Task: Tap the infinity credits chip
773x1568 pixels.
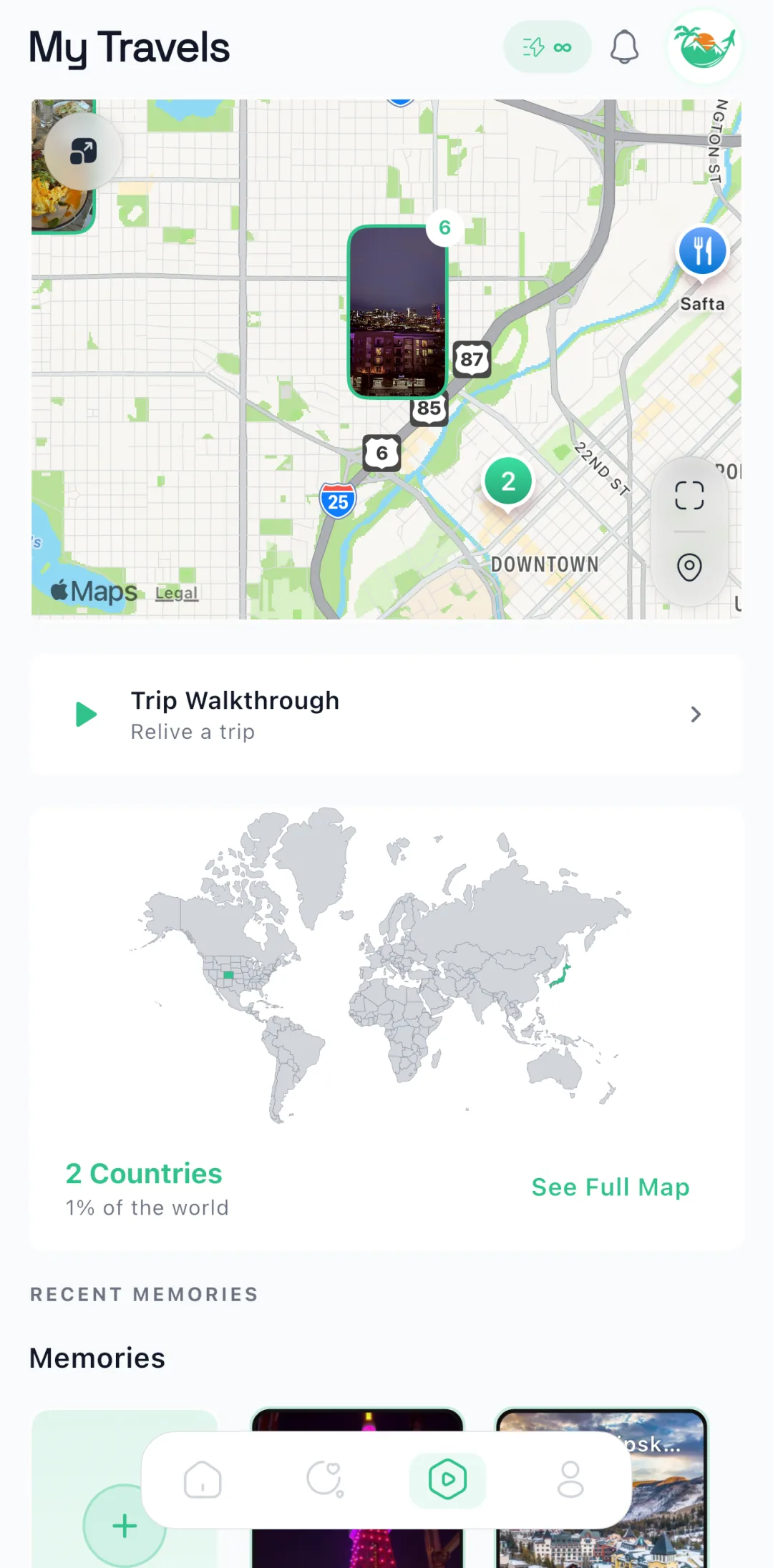Action: coord(548,47)
